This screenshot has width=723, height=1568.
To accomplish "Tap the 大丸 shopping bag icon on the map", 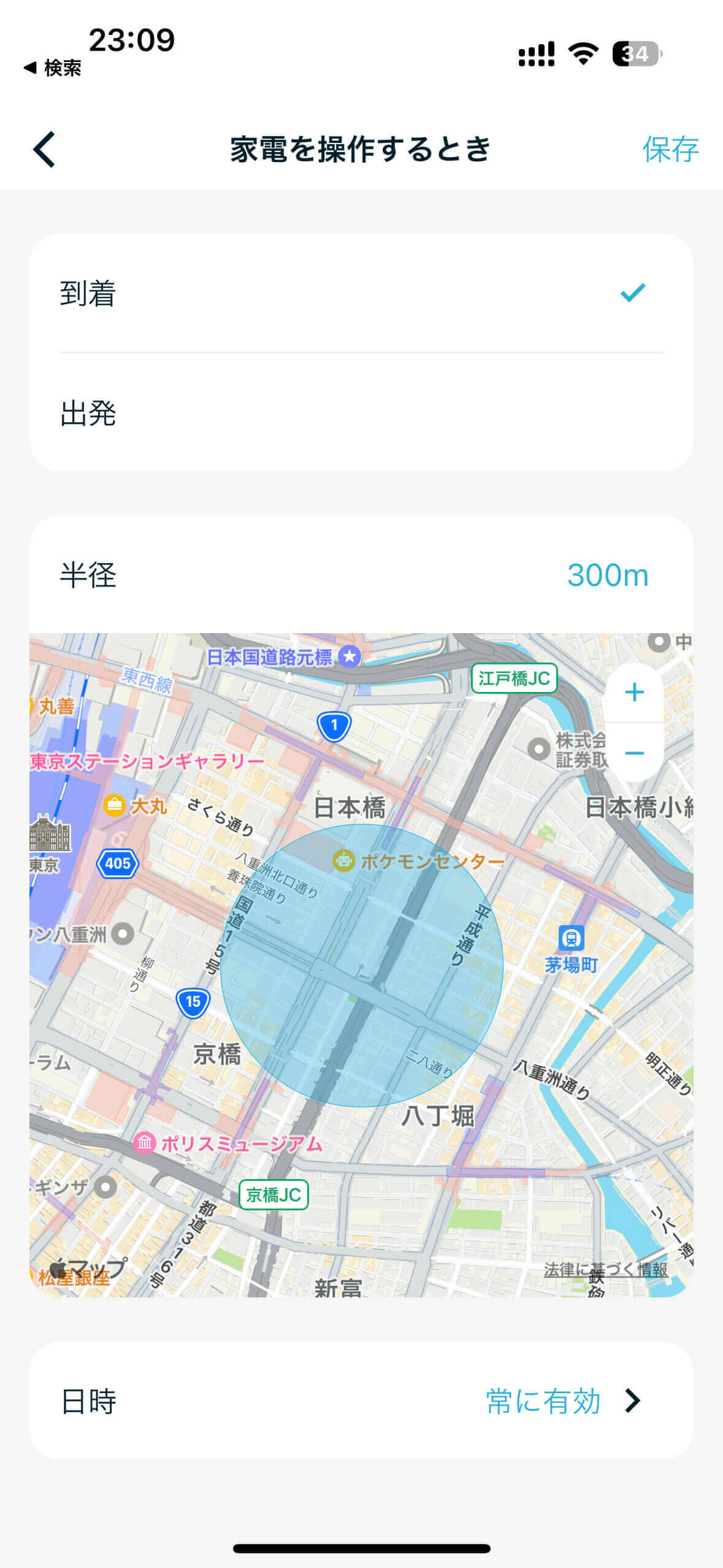I will click(114, 804).
